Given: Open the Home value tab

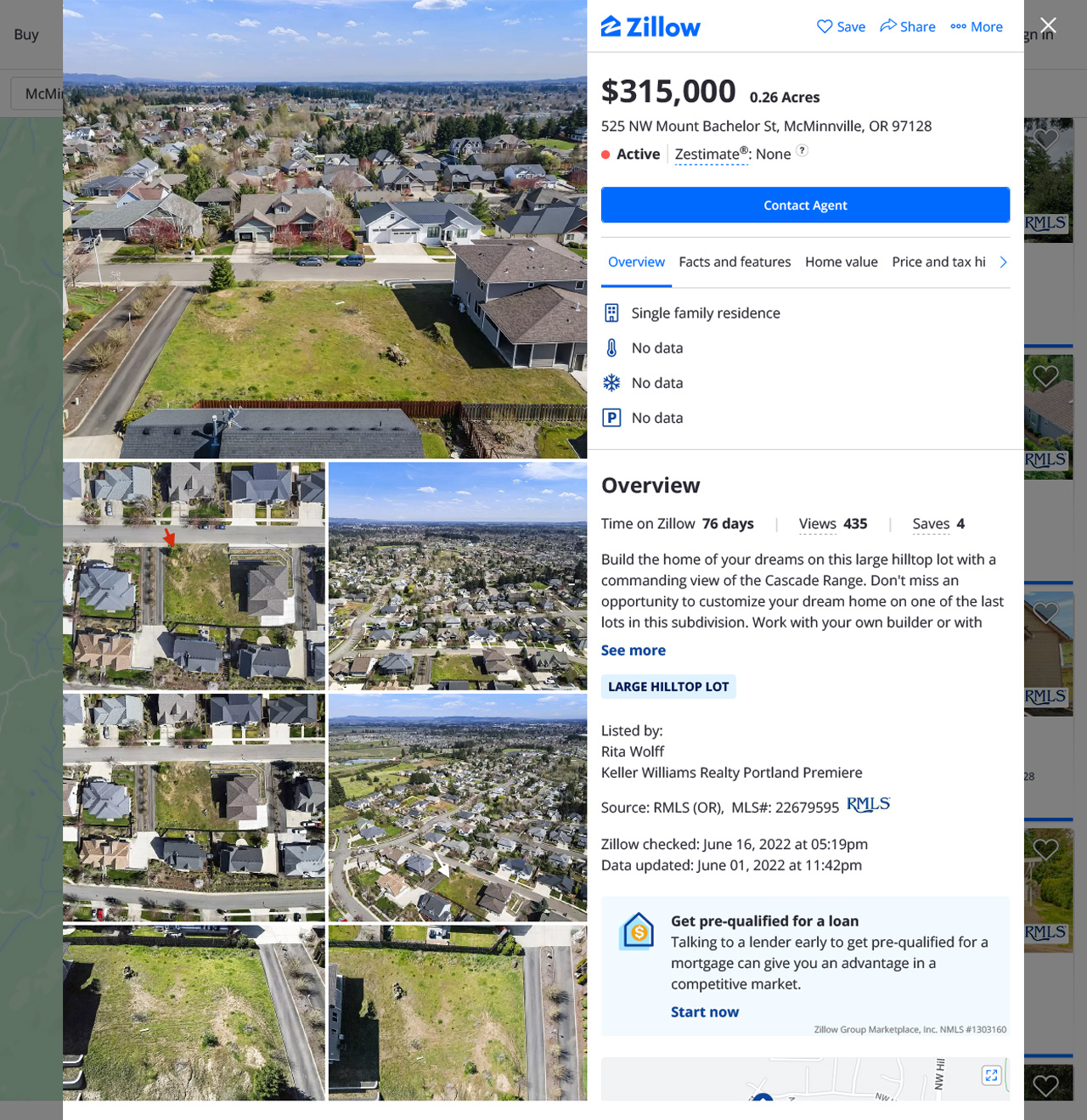Looking at the screenshot, I should click(841, 262).
